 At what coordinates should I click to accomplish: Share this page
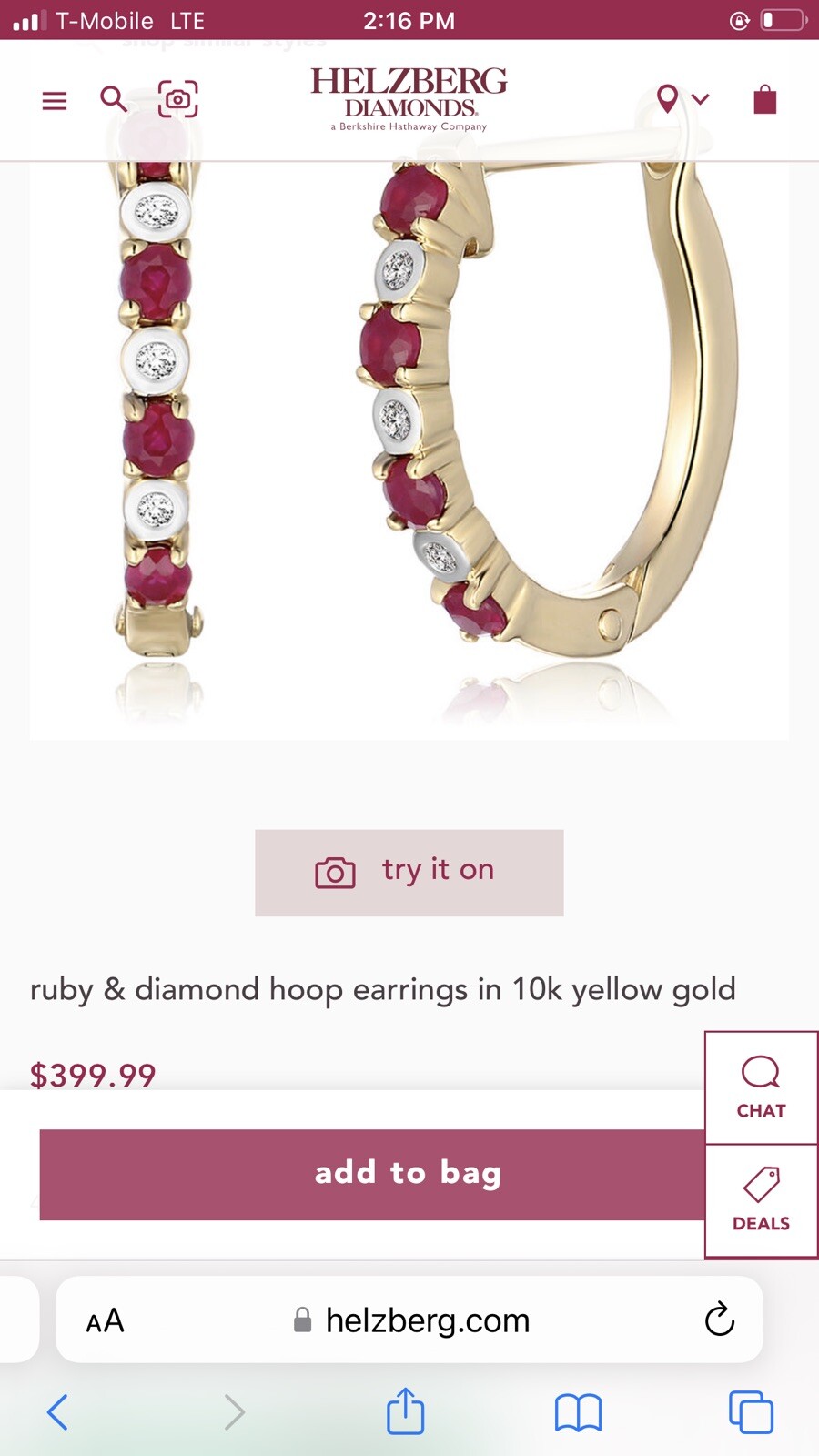pyautogui.click(x=406, y=1411)
